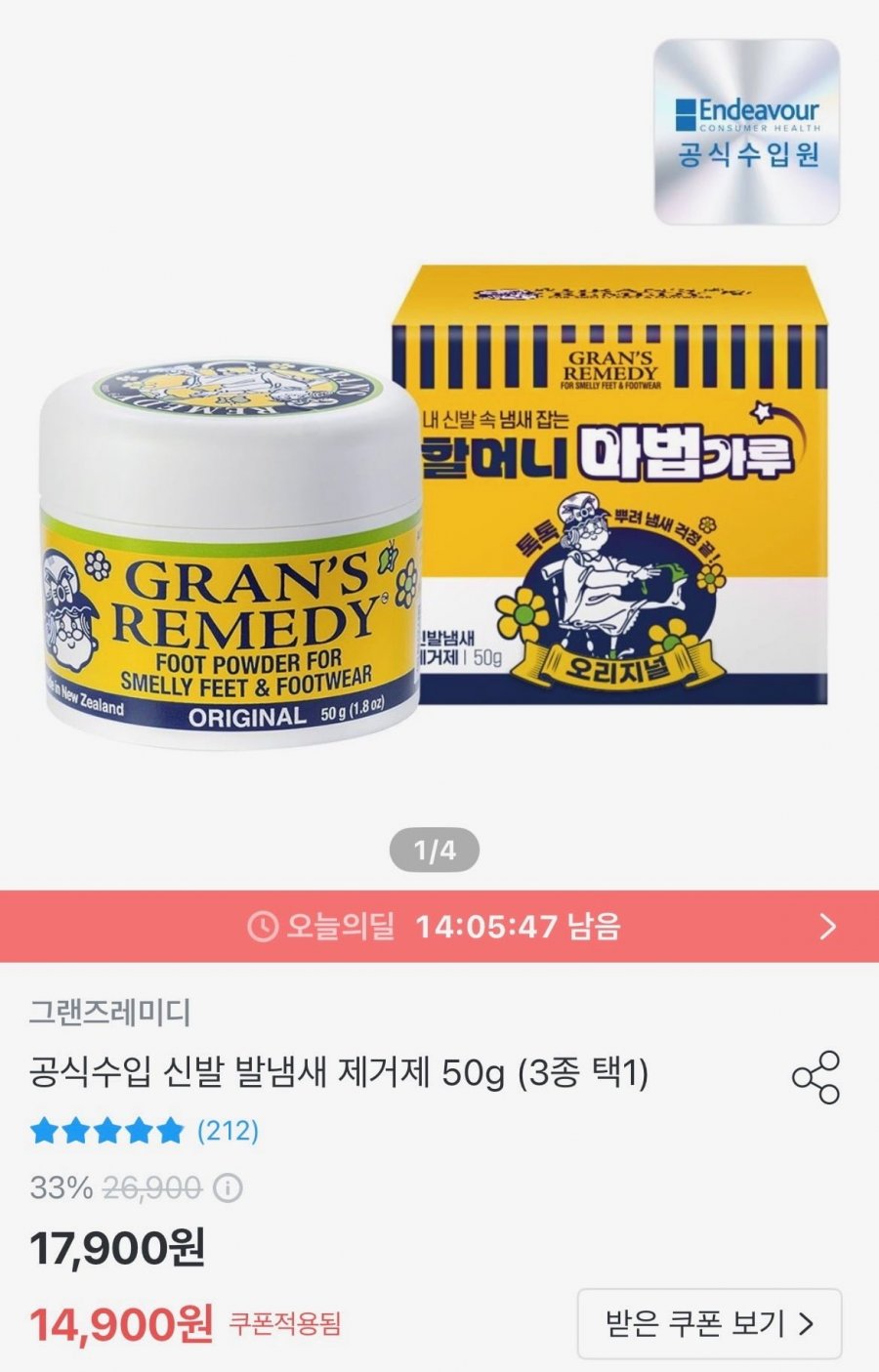Open the 그랜즈레미디 brand page
879x1372 pixels.
click(109, 1012)
